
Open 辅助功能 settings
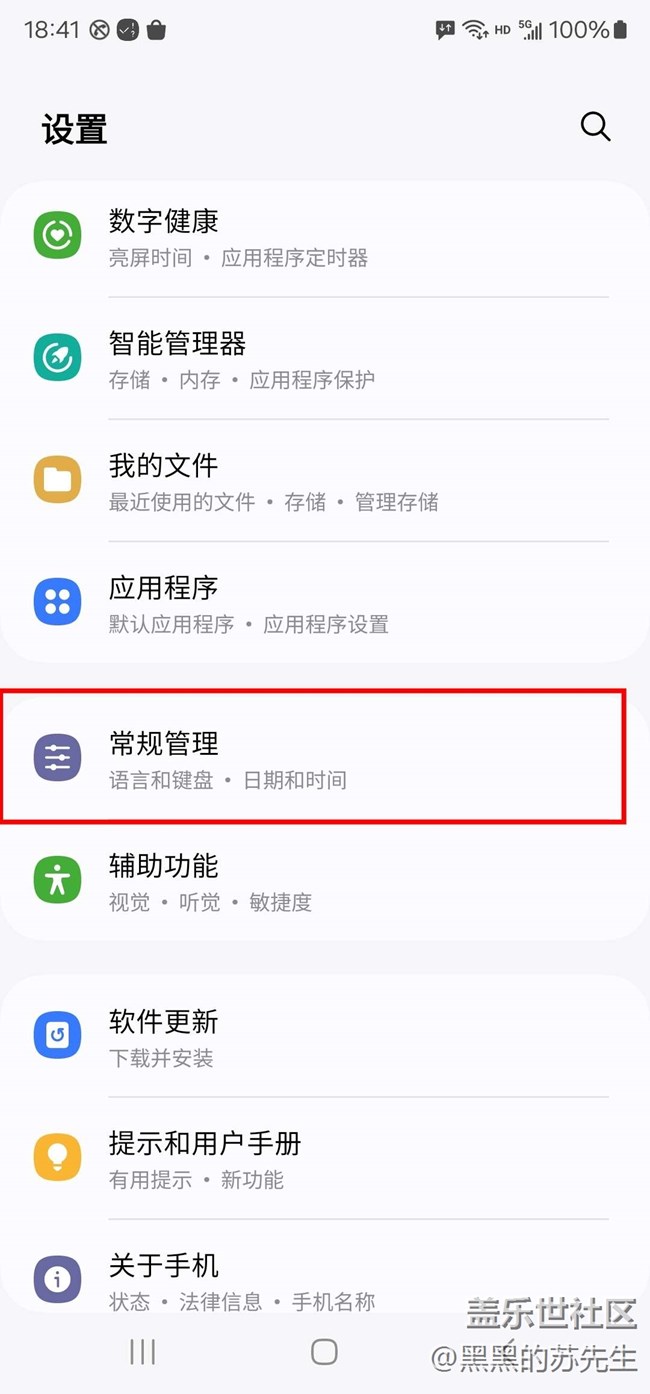coord(325,881)
